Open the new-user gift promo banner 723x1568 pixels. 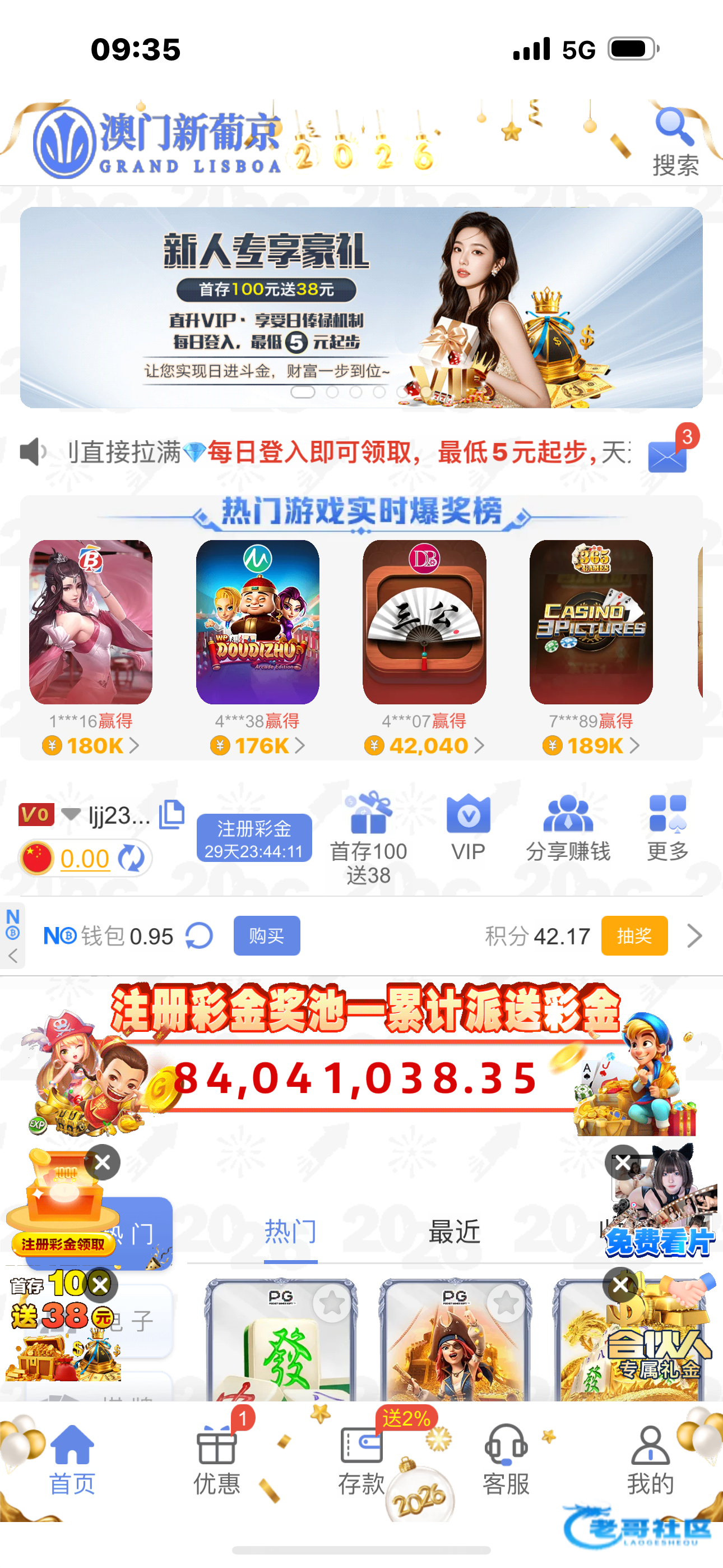361,307
